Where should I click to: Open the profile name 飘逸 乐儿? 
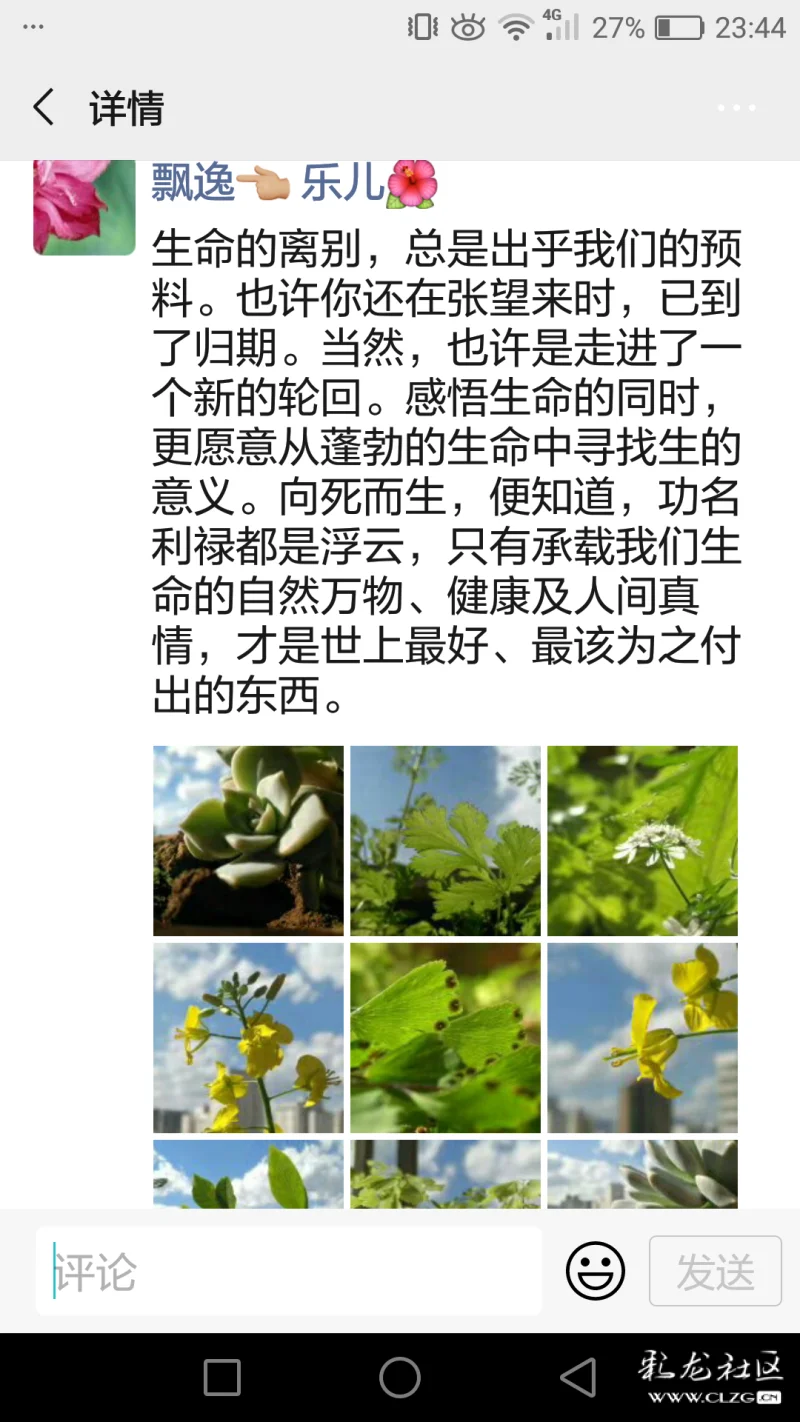268,183
